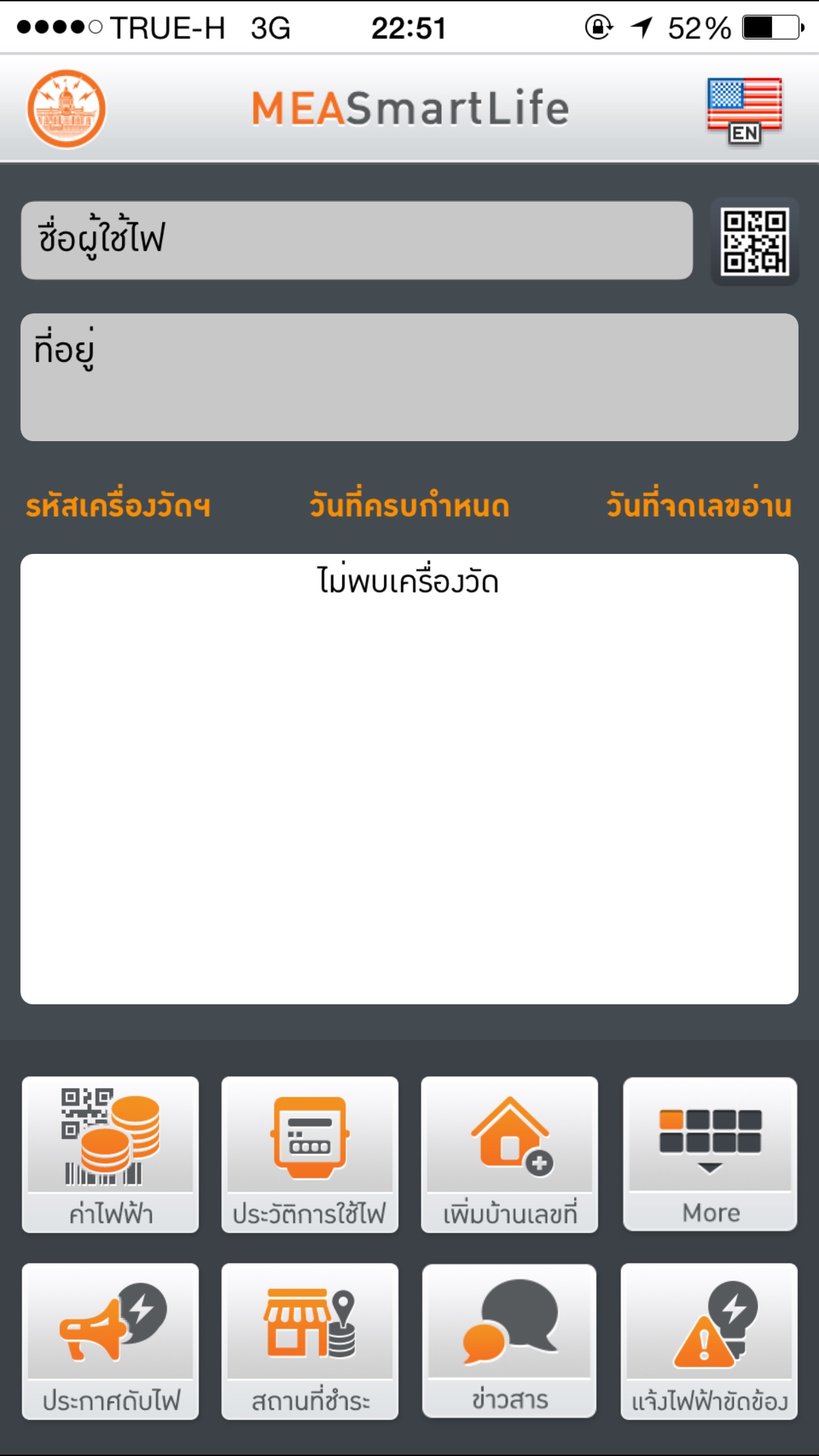Open ค่าไฟฟ้า electricity bill
819x1456 pixels.
110,1154
